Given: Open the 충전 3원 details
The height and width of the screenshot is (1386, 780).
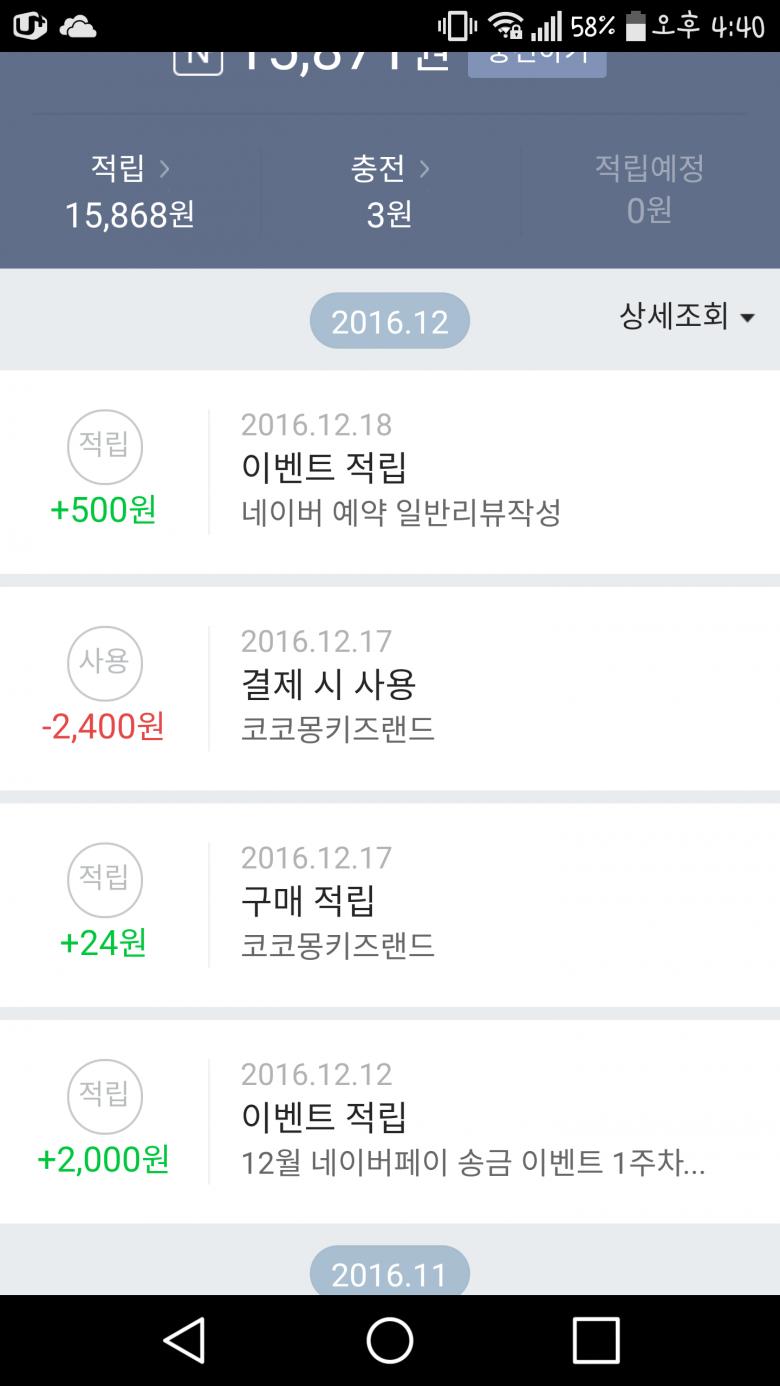Looking at the screenshot, I should [390, 191].
